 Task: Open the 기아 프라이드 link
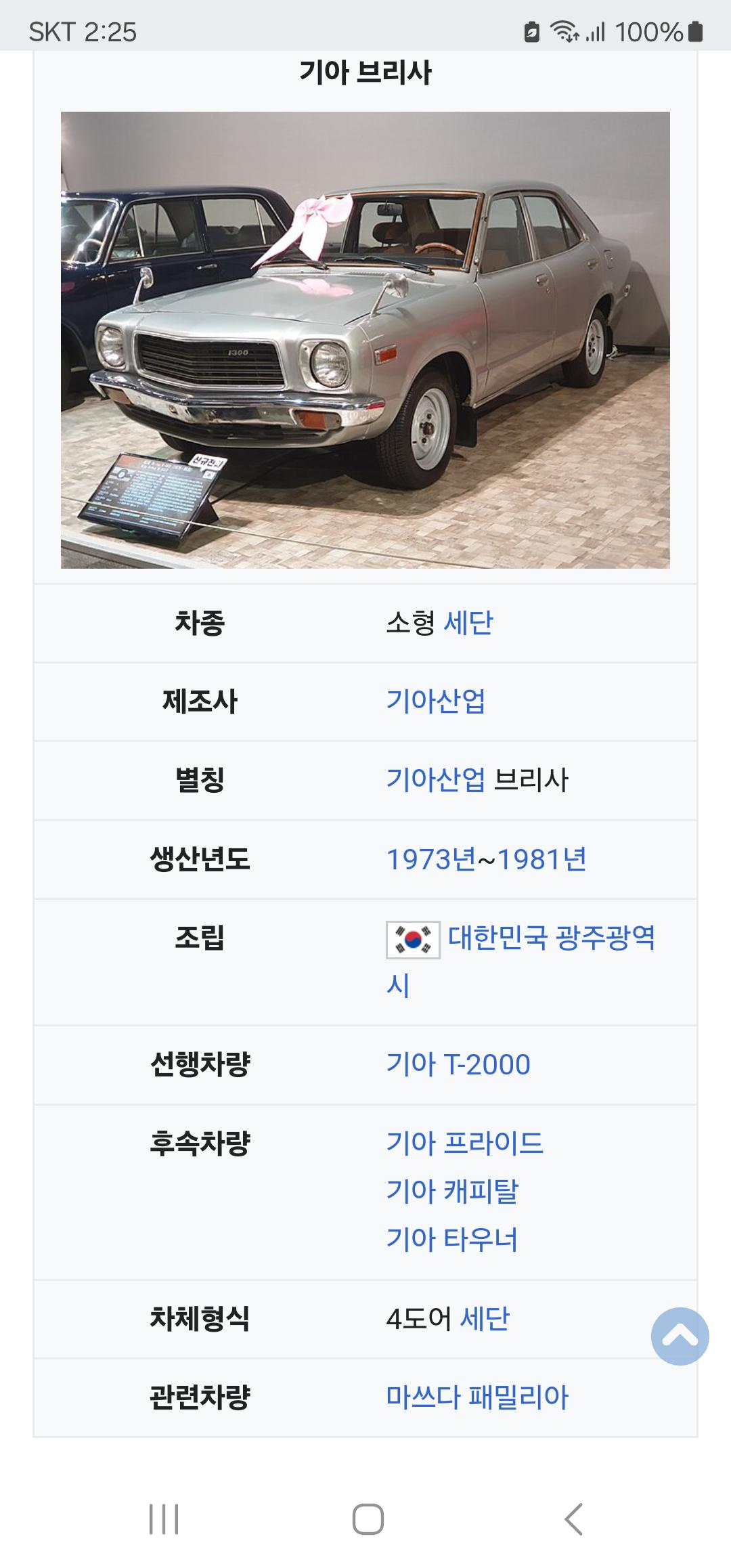[x=465, y=1143]
